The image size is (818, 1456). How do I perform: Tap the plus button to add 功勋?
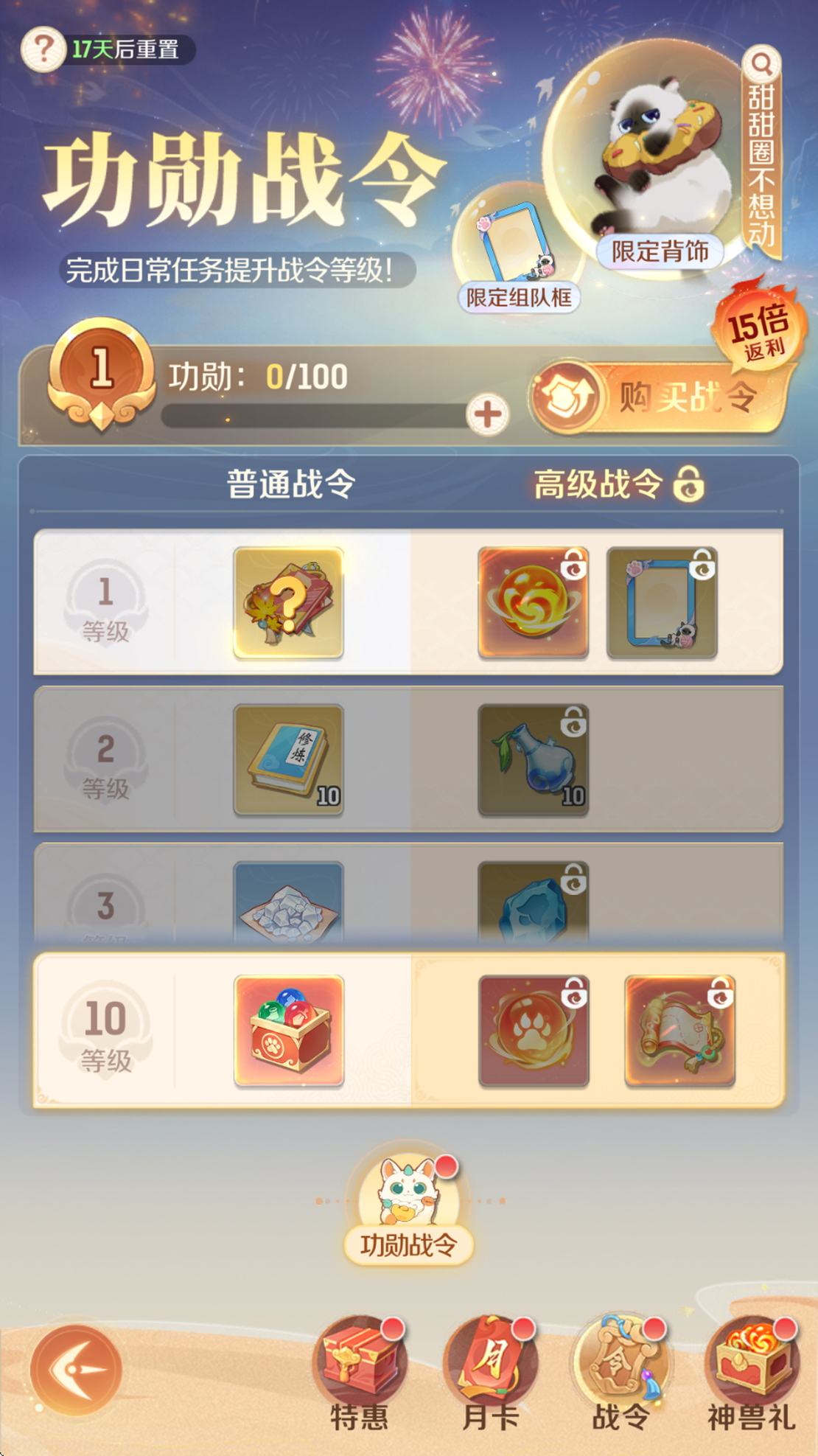pos(487,414)
